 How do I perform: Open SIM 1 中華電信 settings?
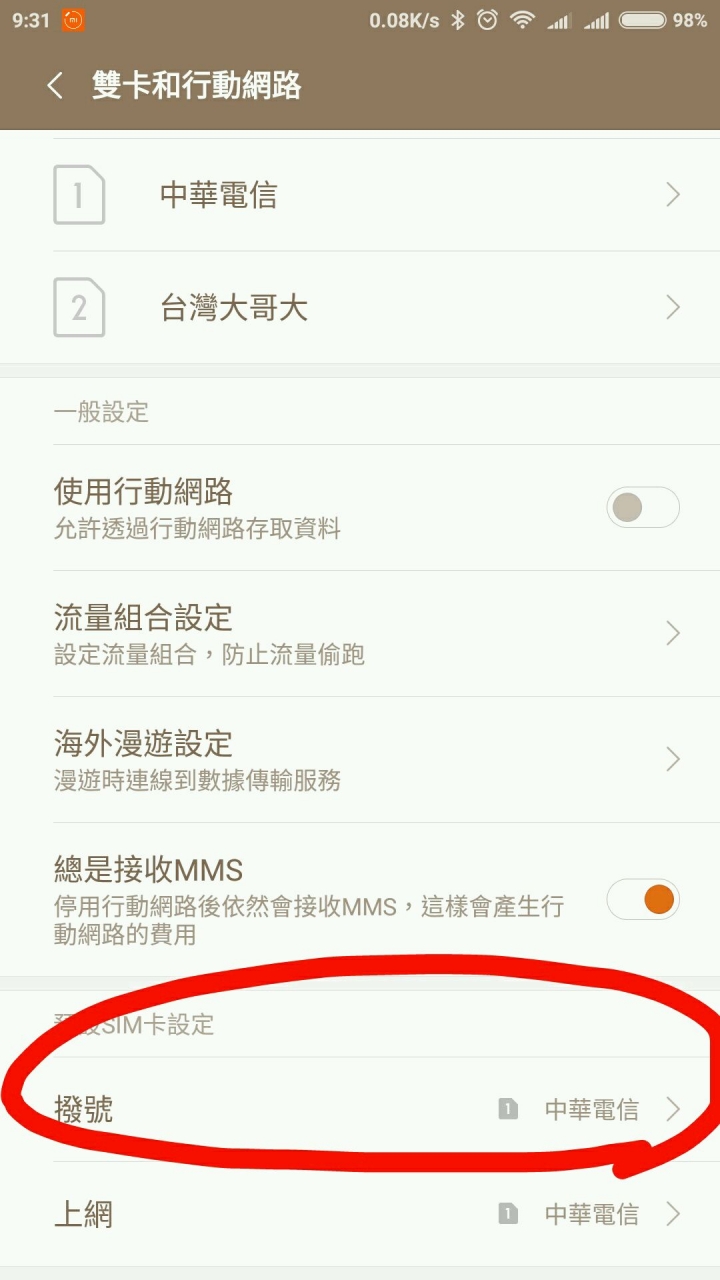[360, 195]
